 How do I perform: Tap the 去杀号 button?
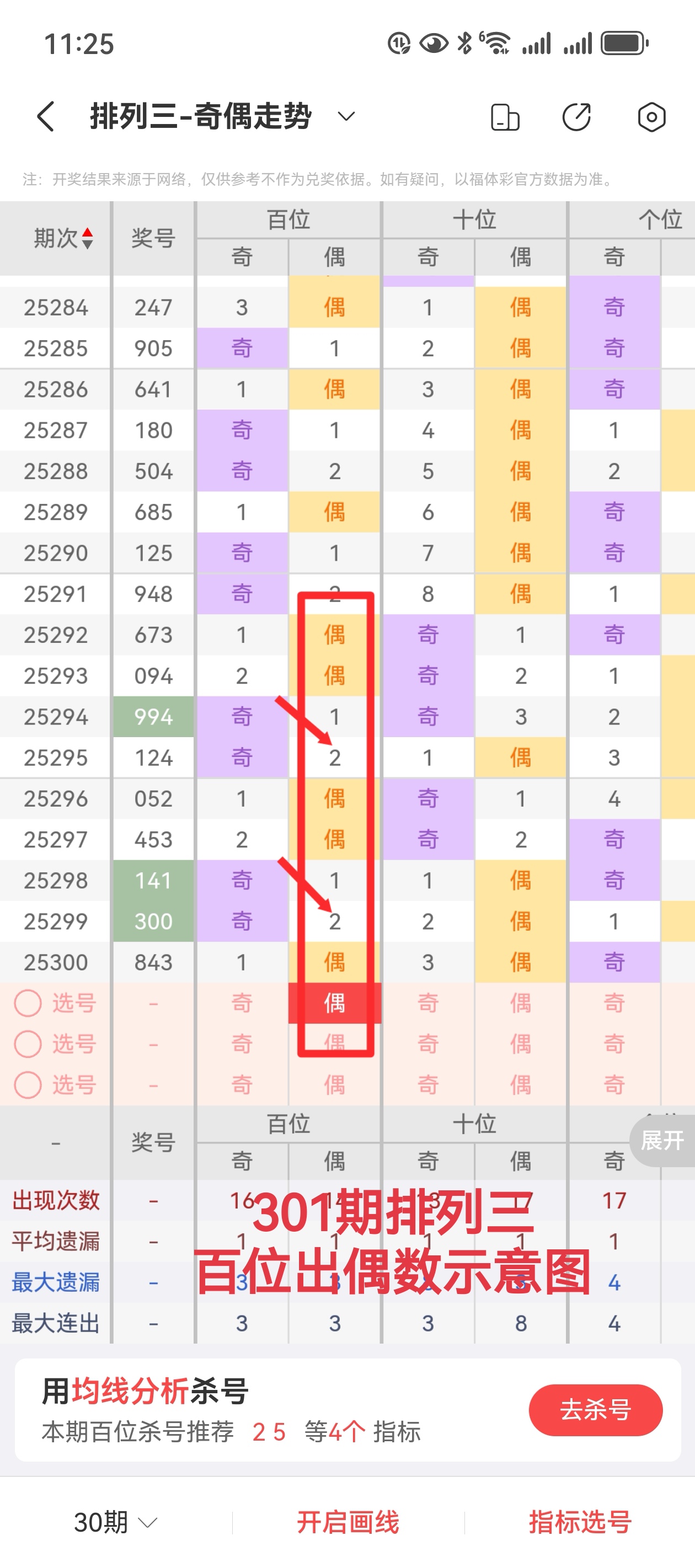[595, 1410]
